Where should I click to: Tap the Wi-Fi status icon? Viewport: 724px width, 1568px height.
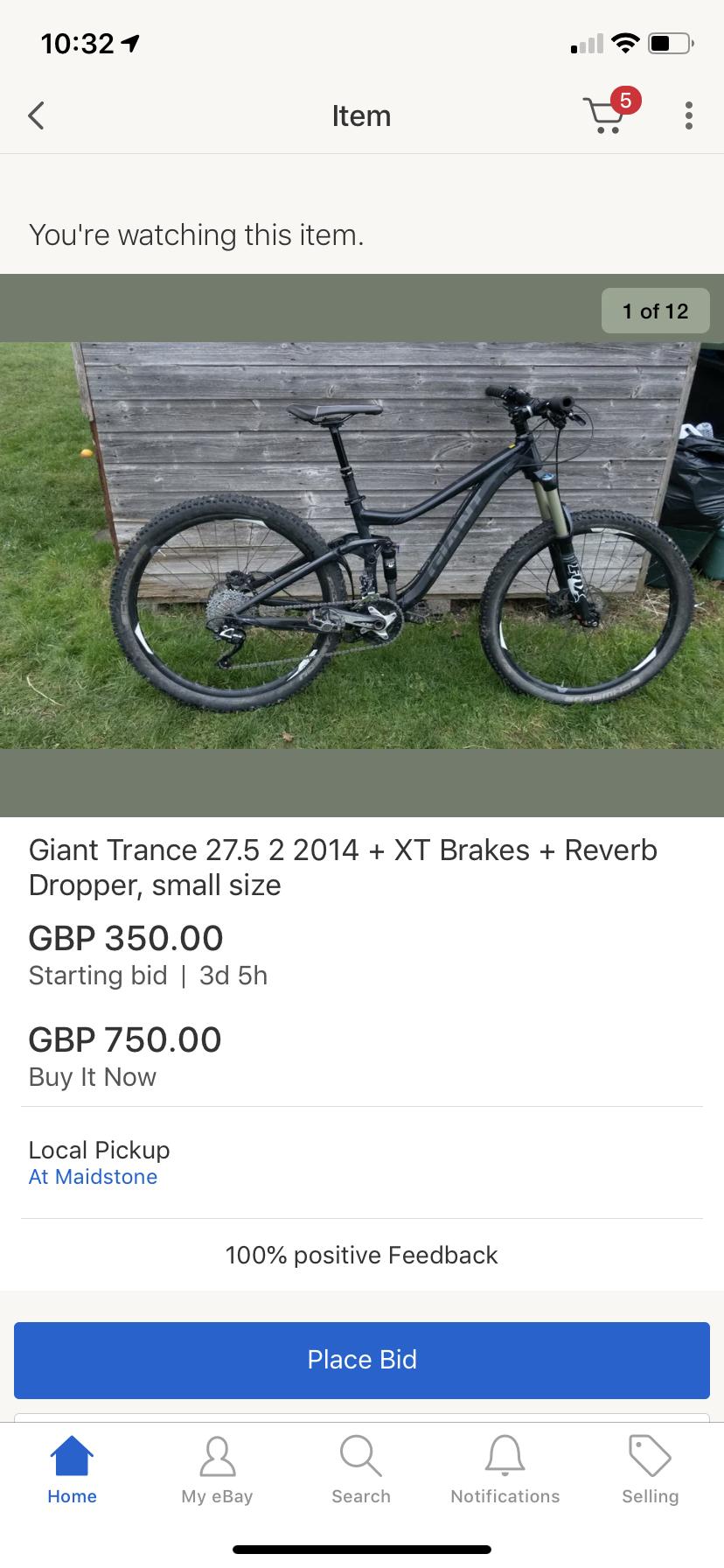[626, 42]
